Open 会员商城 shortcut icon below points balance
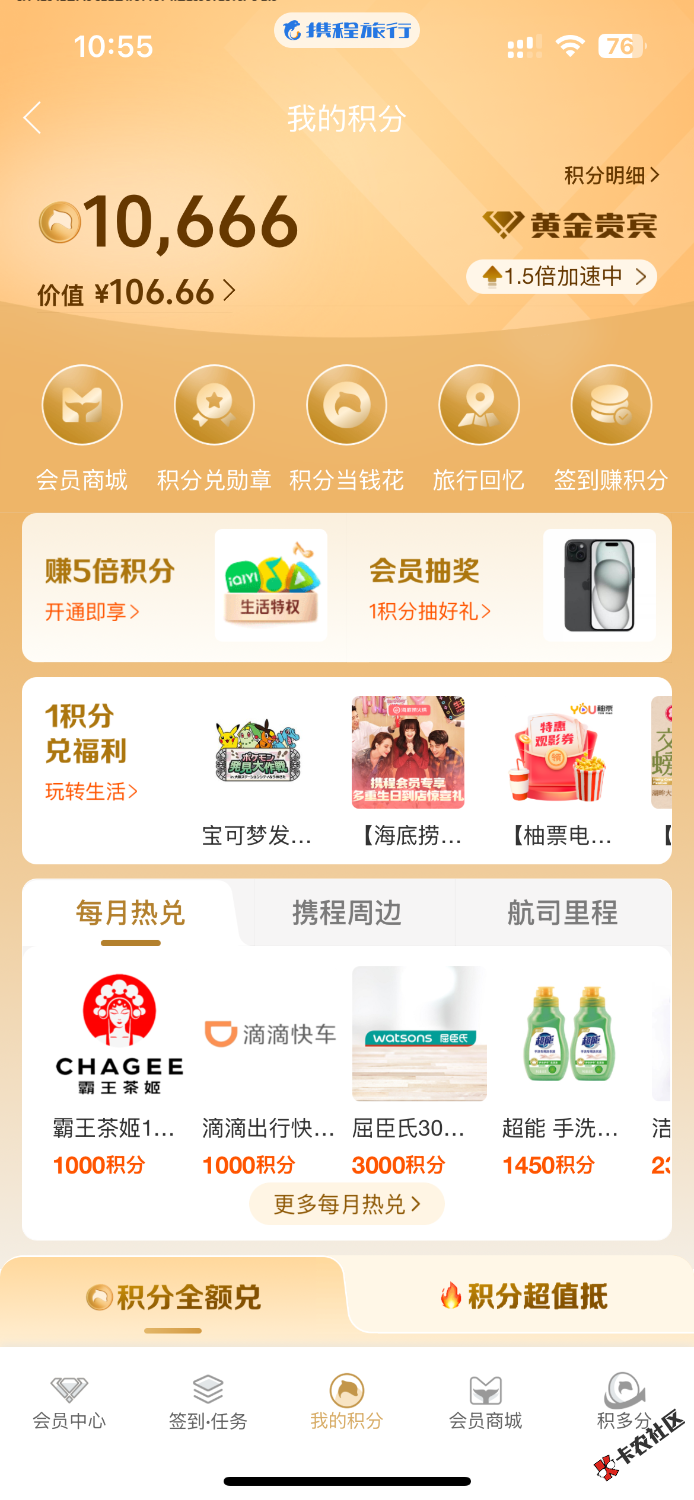 pyautogui.click(x=82, y=406)
